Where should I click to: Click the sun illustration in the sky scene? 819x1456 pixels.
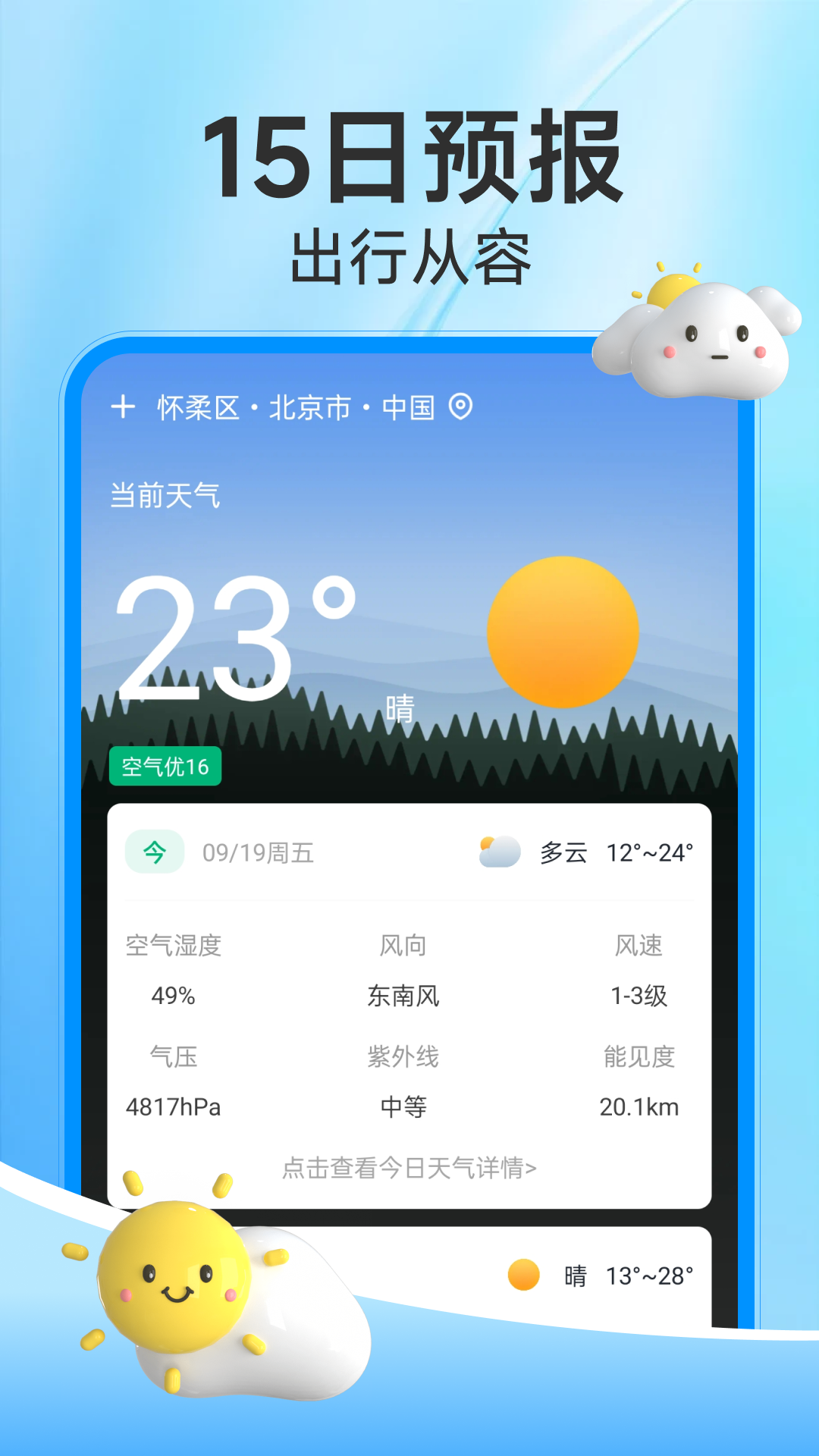(562, 629)
